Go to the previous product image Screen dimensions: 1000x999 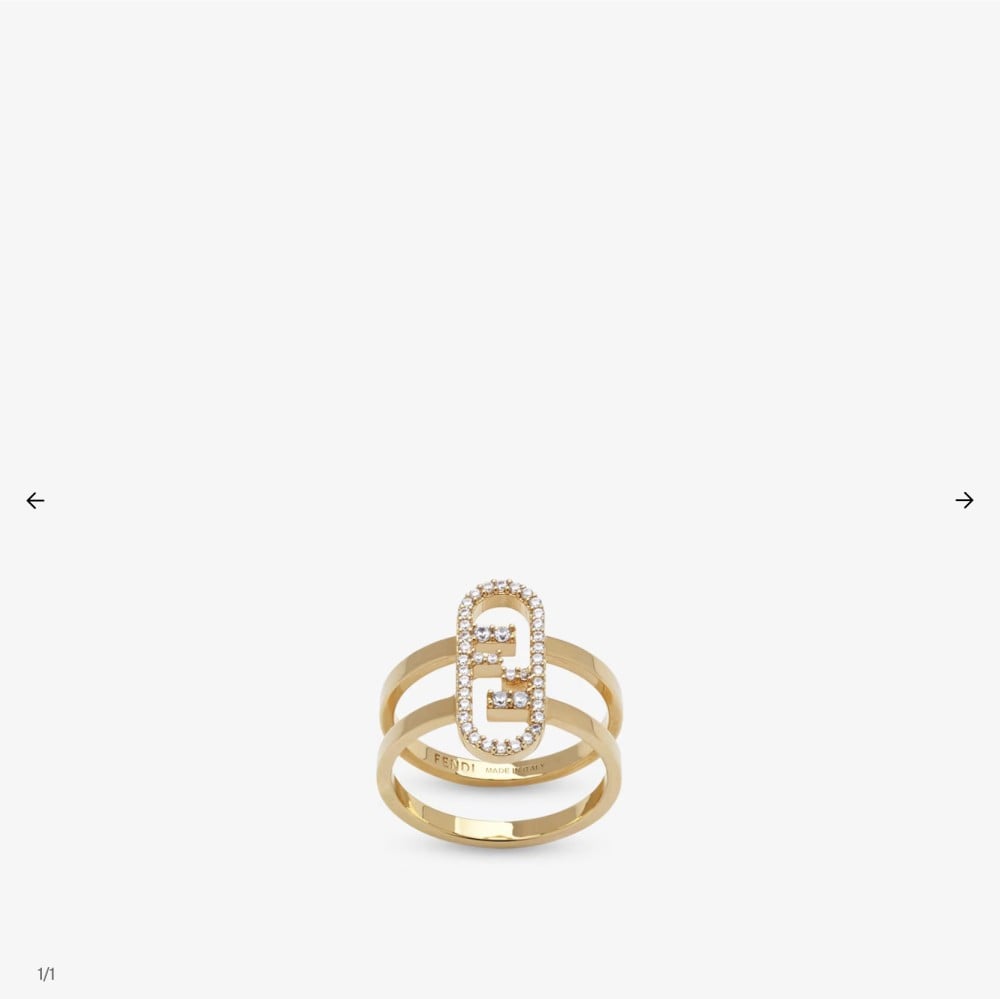coord(35,500)
